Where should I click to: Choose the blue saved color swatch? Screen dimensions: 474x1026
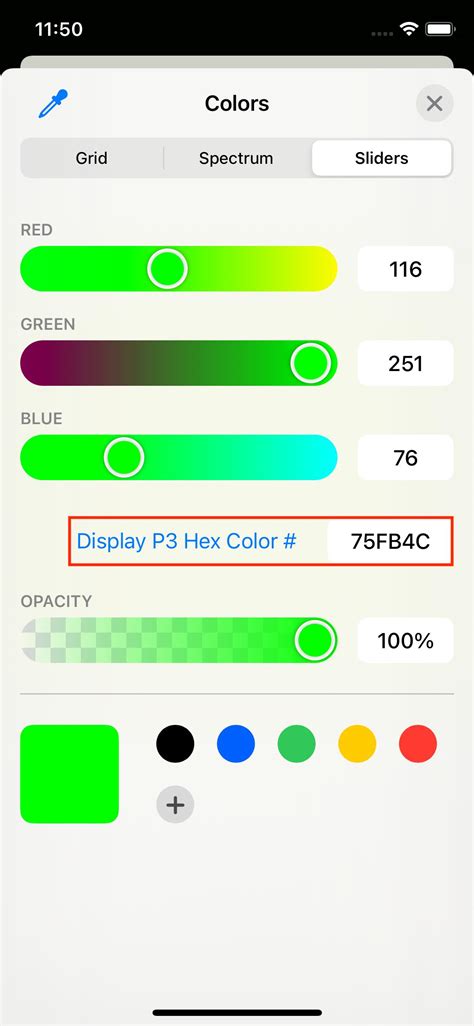point(236,744)
